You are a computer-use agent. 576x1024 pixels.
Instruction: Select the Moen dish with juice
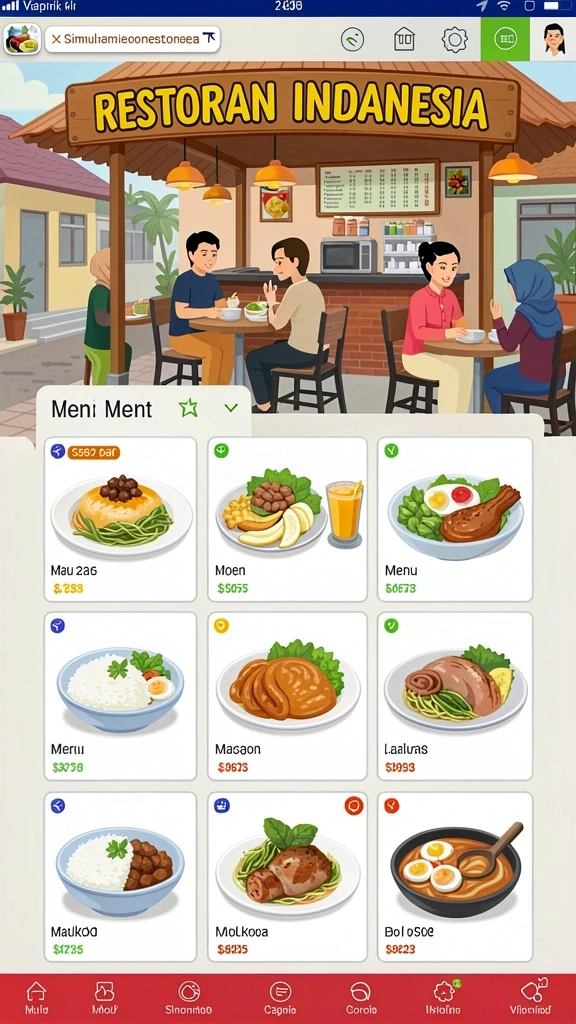pos(287,519)
